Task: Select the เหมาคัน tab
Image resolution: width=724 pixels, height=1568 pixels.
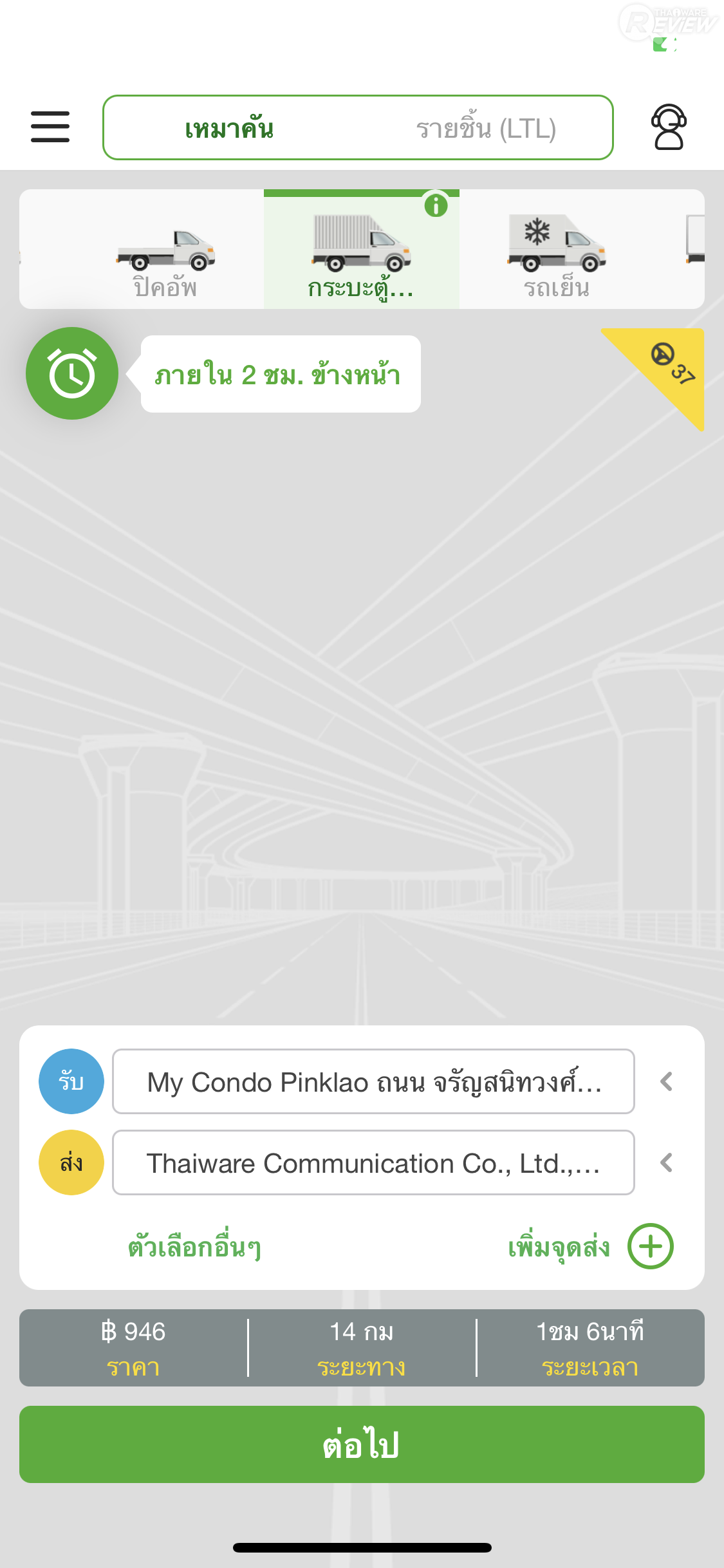Action: tap(229, 129)
